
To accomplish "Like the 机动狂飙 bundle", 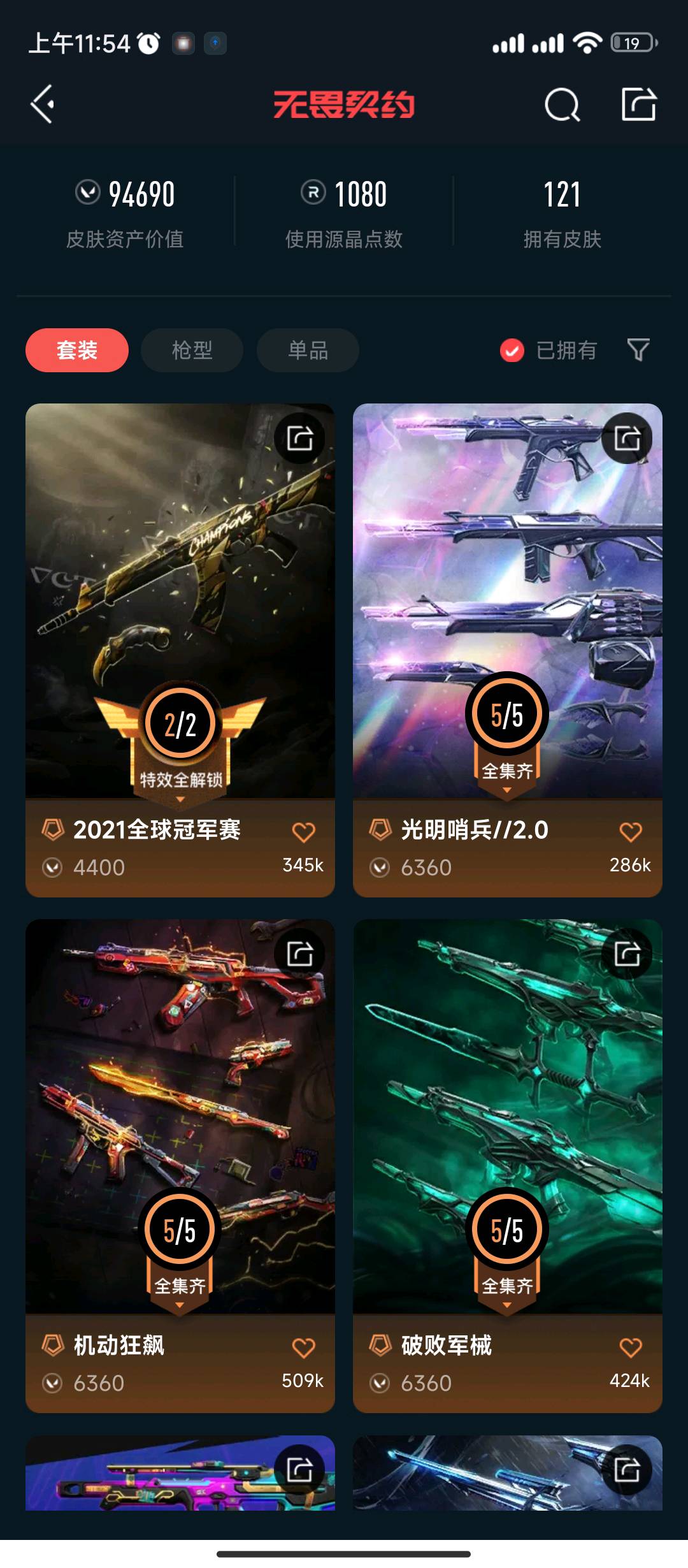I will 303,1347.
